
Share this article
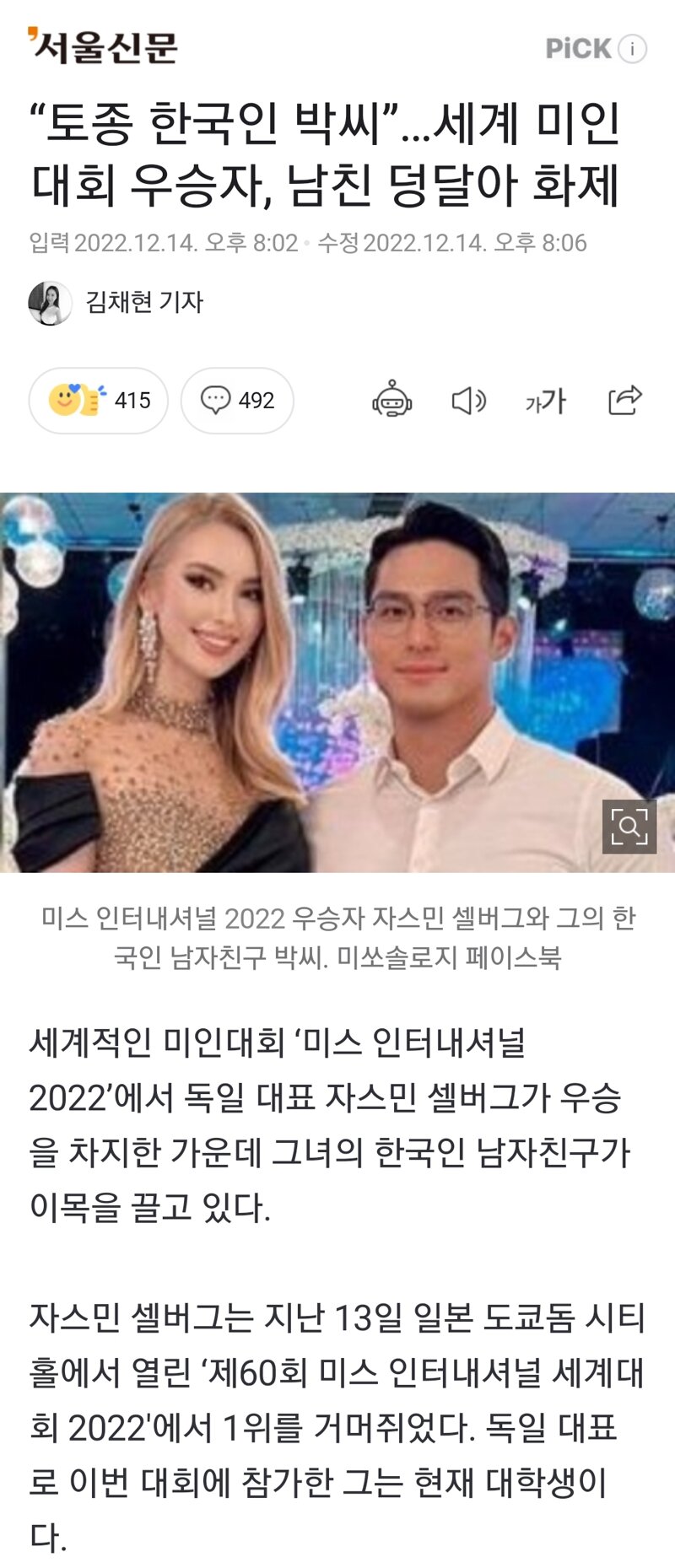click(x=624, y=400)
